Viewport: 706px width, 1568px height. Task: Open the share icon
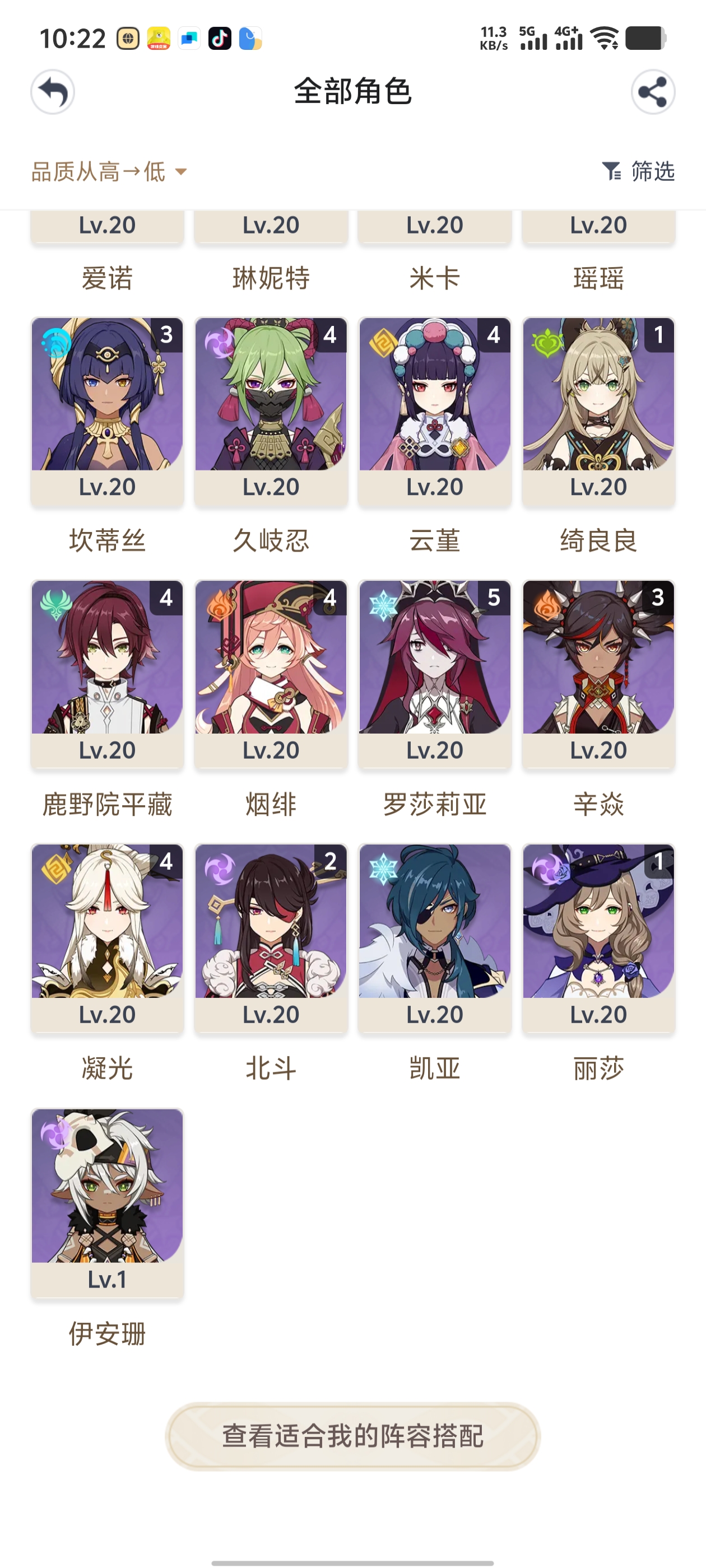pyautogui.click(x=652, y=92)
